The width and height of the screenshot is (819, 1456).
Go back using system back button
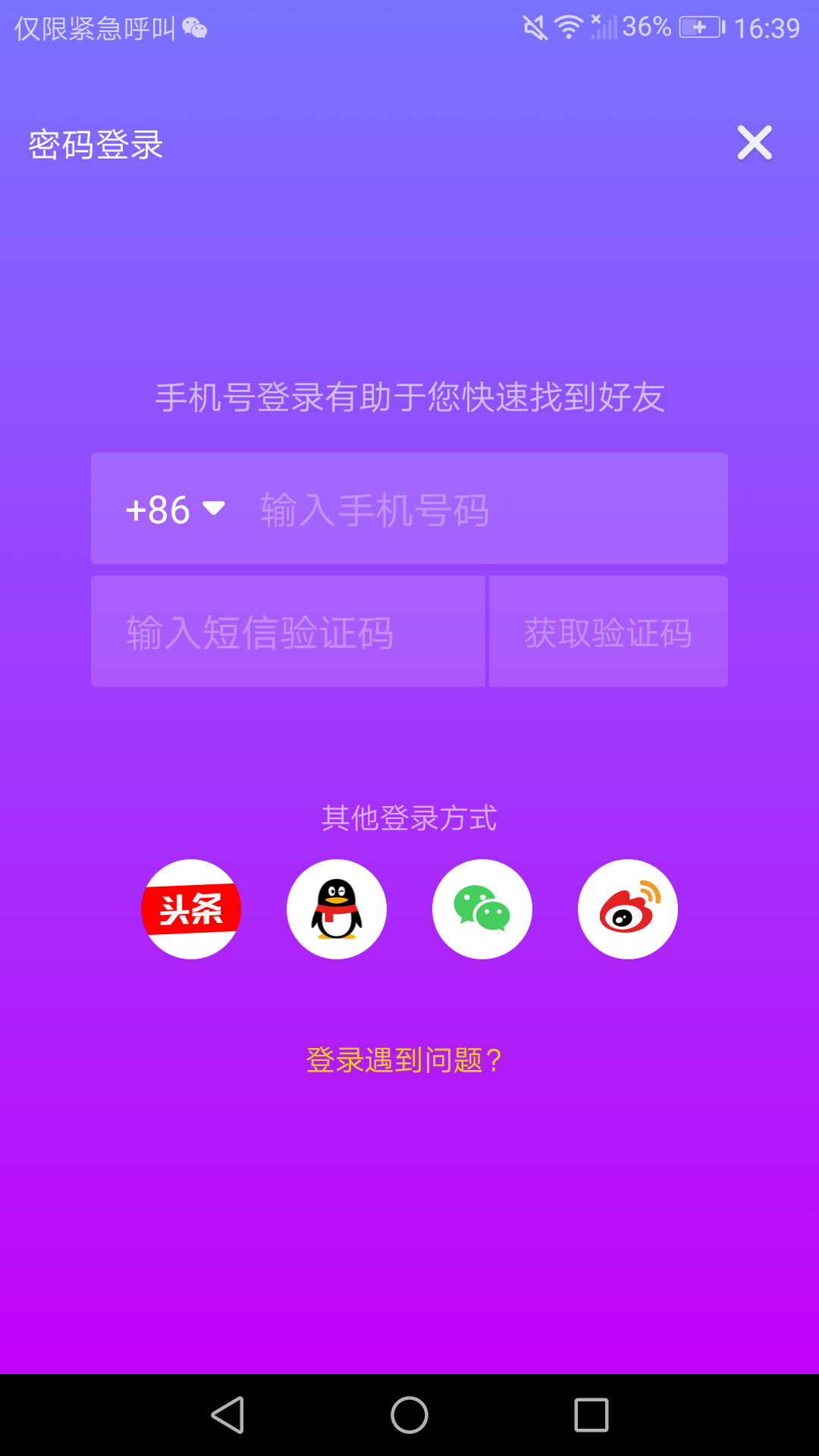227,1415
